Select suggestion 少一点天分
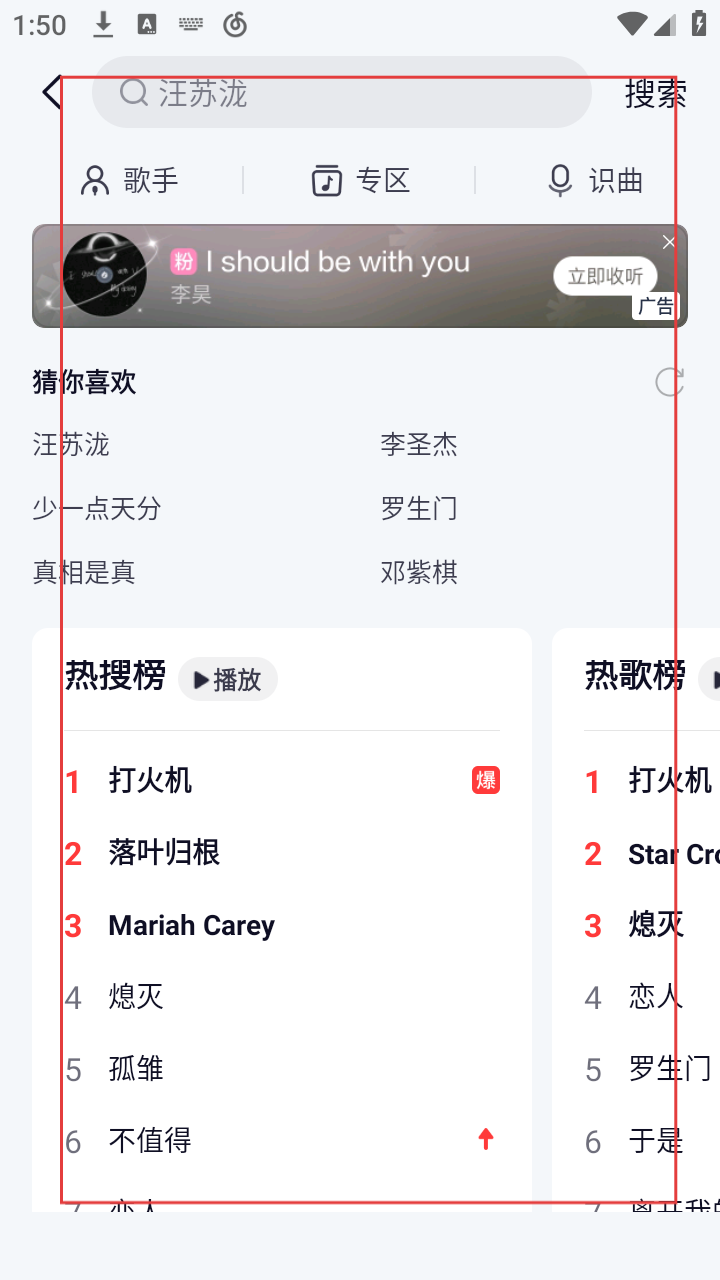Viewport: 720px width, 1280px height. [96, 508]
